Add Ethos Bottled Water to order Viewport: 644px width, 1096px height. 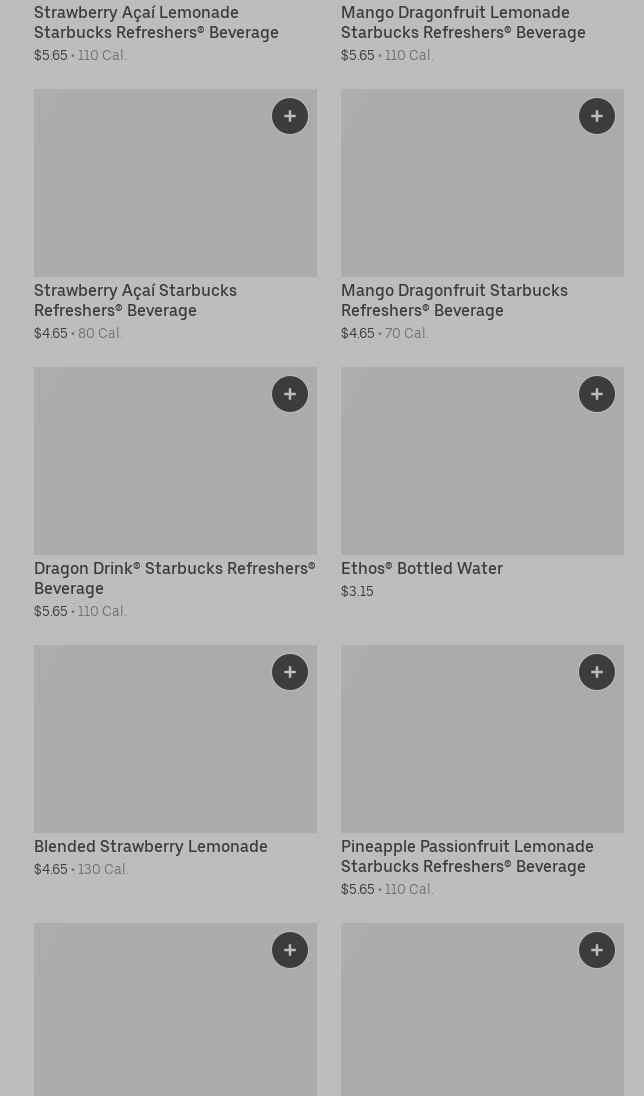[597, 394]
